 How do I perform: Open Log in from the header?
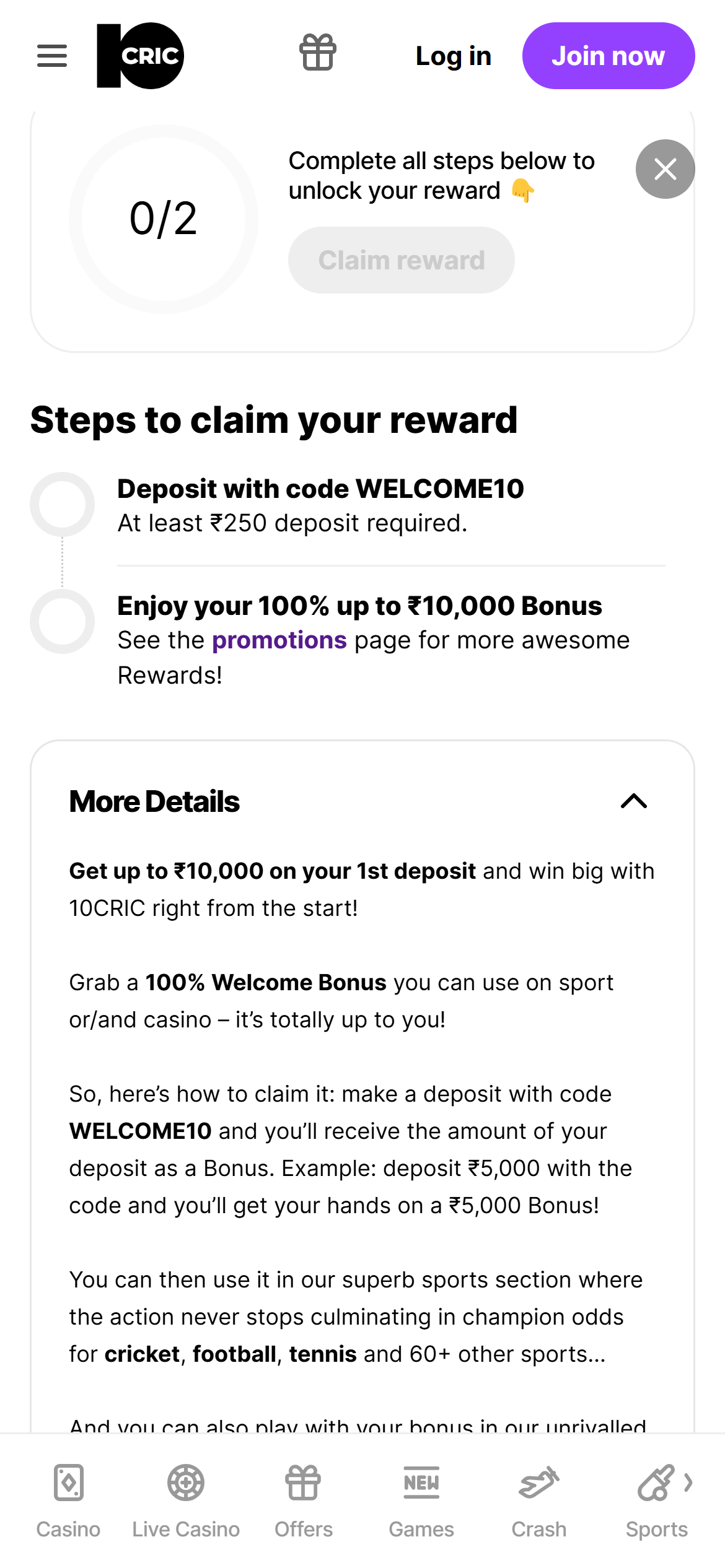click(x=452, y=56)
